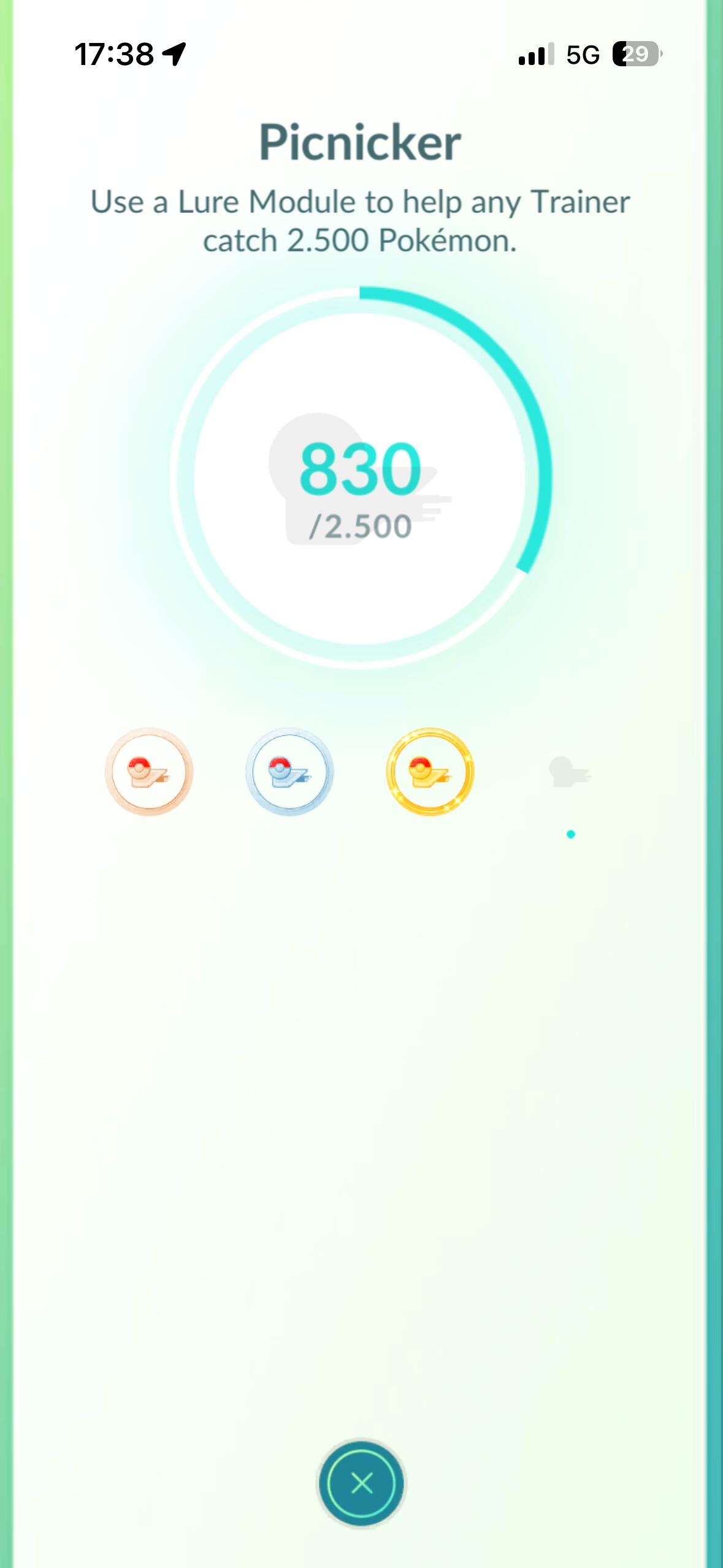Select the locked platinum medal tier
The height and width of the screenshot is (1568, 723).
click(x=570, y=772)
